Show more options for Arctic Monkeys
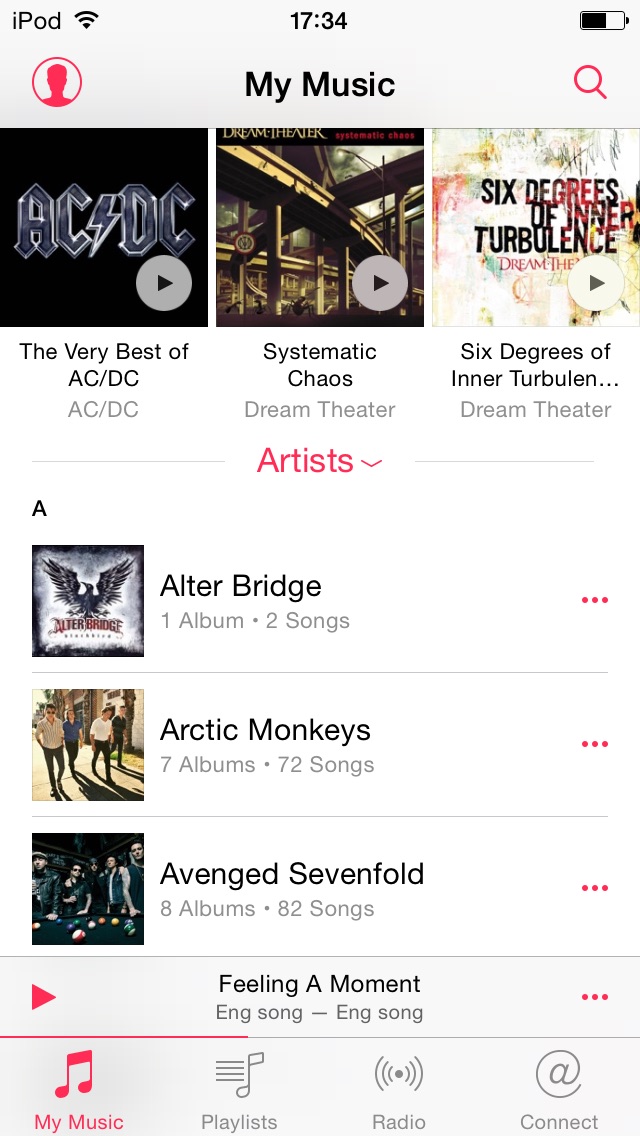Image resolution: width=640 pixels, height=1136 pixels. (595, 744)
